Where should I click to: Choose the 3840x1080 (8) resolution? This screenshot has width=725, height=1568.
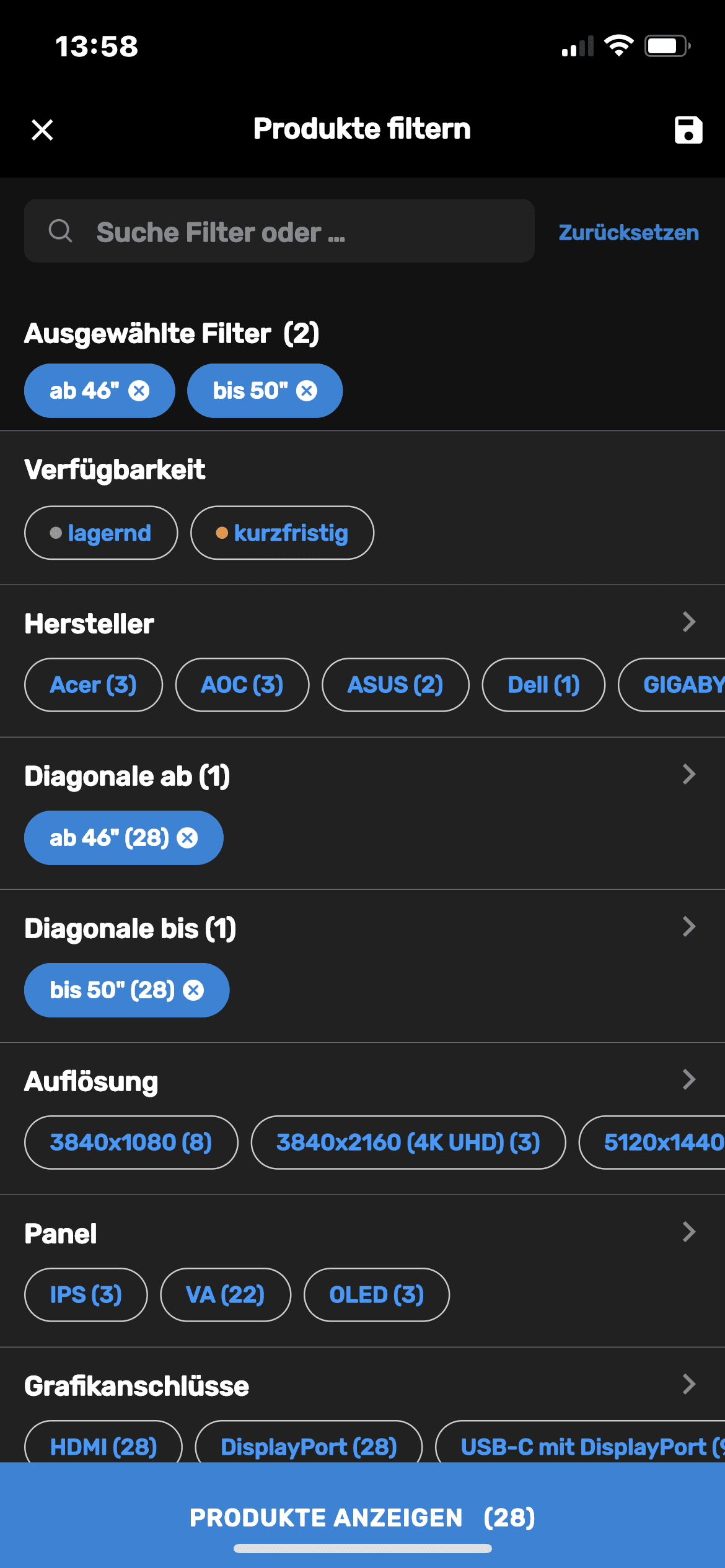131,1143
